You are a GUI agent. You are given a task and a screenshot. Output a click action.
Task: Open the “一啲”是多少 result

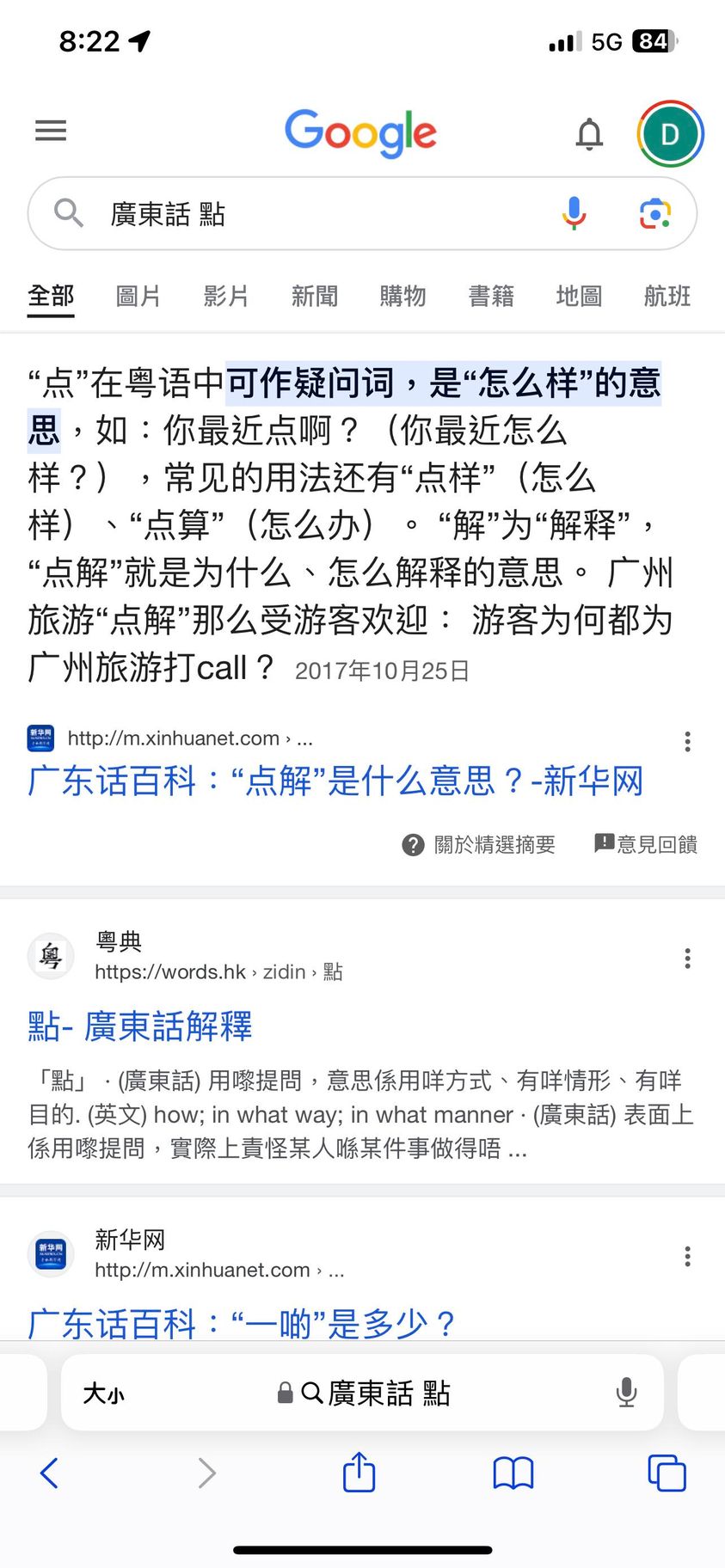click(x=241, y=1323)
